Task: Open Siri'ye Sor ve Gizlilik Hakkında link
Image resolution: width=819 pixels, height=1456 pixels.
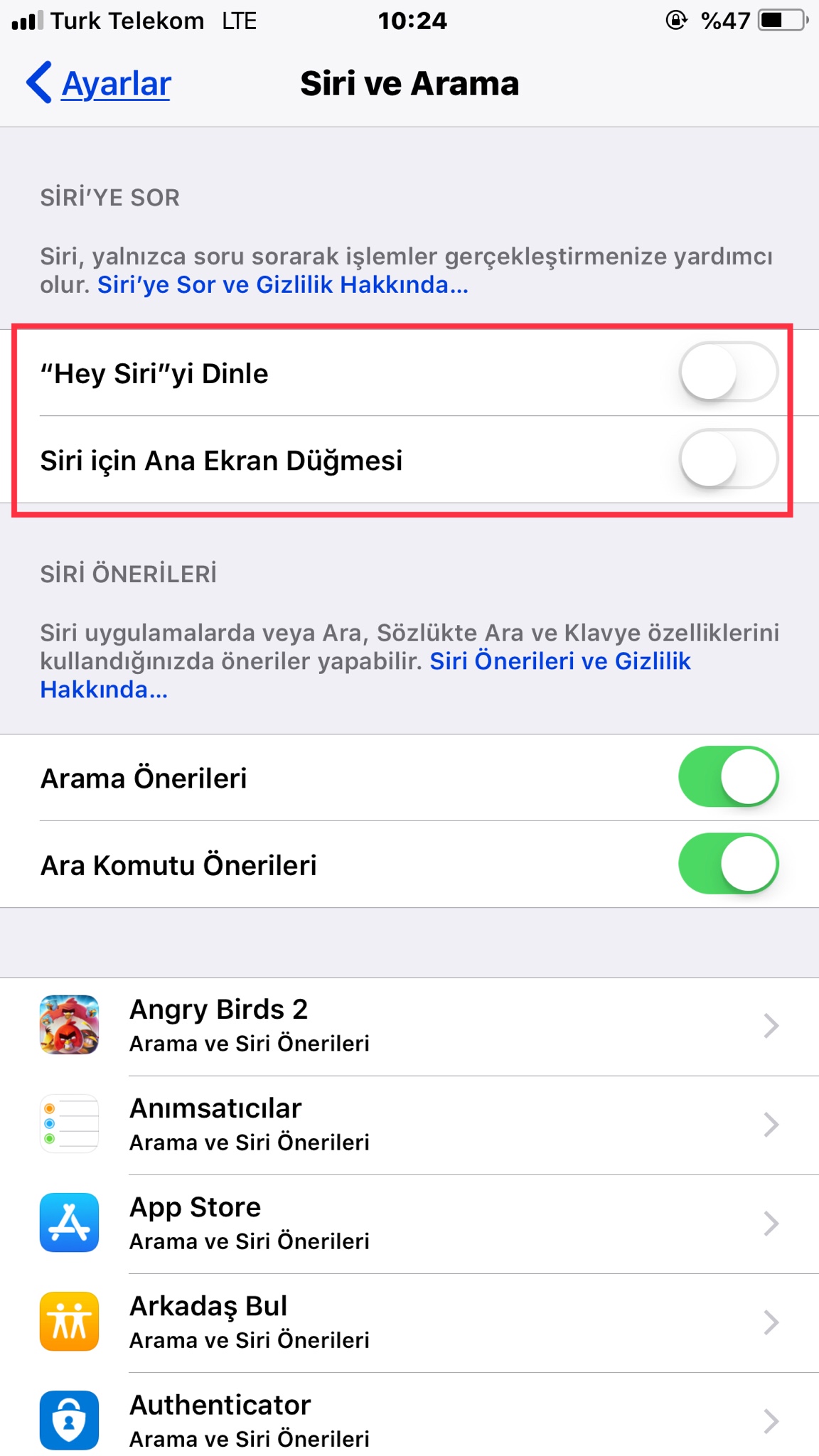Action: pyautogui.click(x=282, y=285)
